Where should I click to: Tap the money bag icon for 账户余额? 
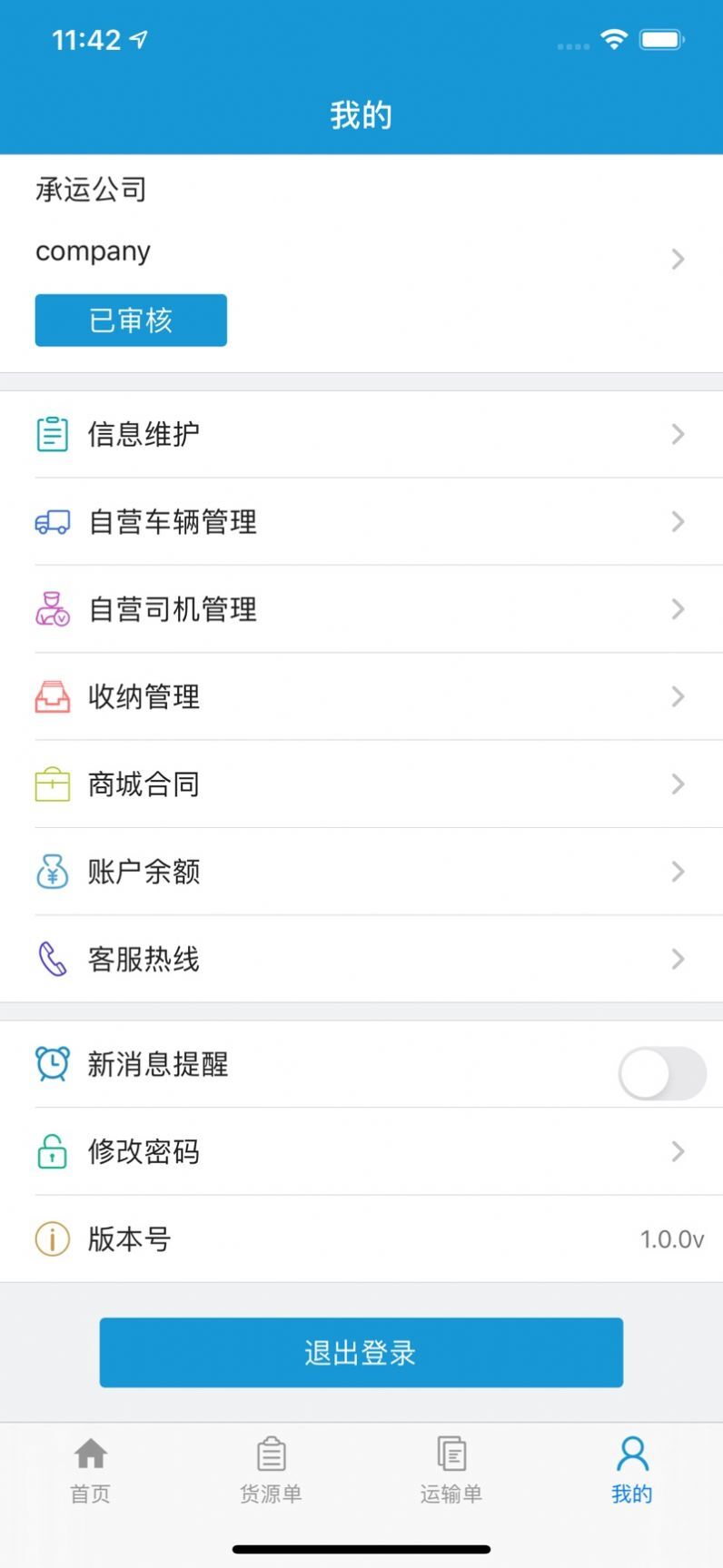pos(53,872)
